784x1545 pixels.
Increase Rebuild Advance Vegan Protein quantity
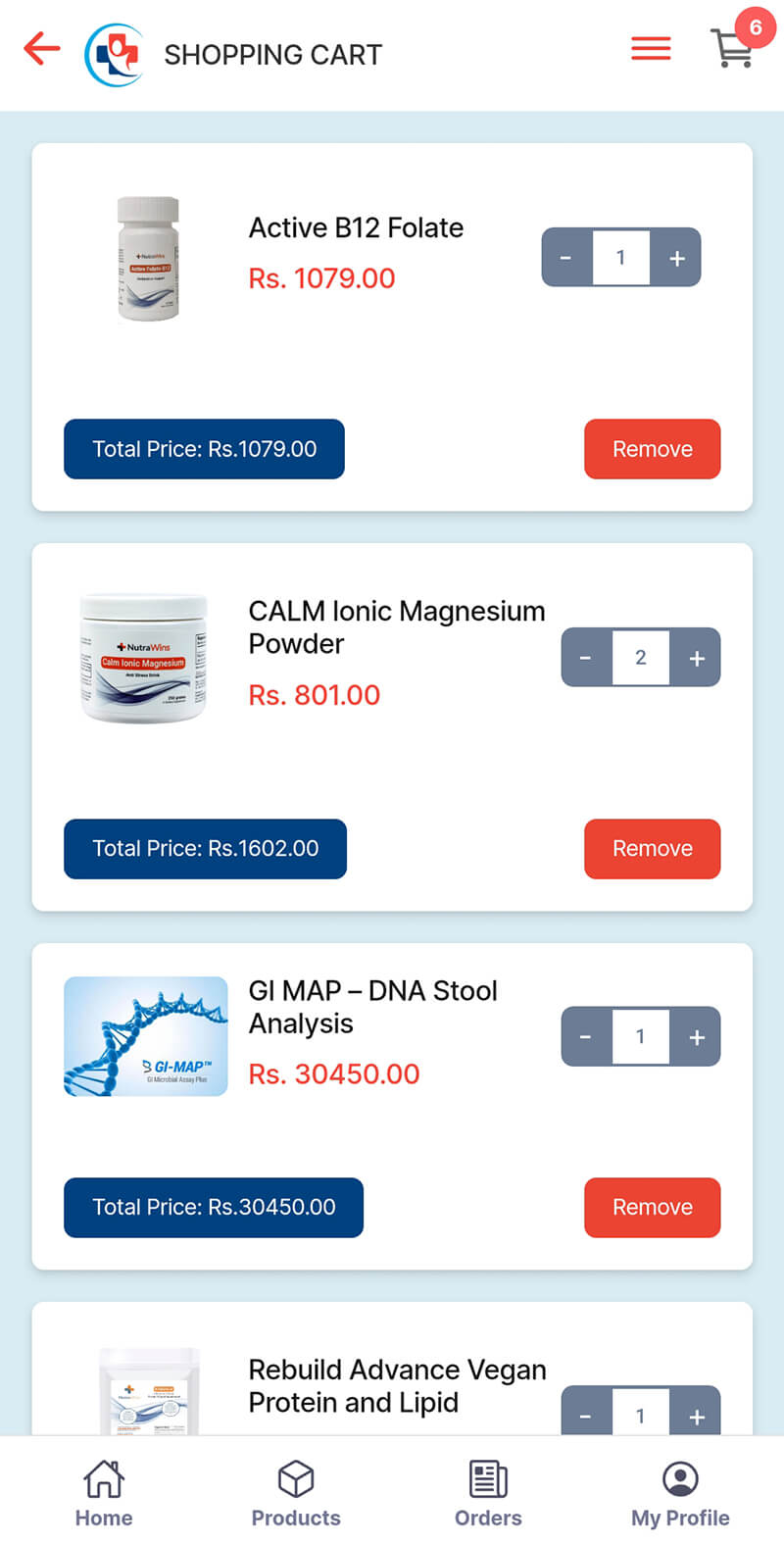click(x=696, y=1416)
